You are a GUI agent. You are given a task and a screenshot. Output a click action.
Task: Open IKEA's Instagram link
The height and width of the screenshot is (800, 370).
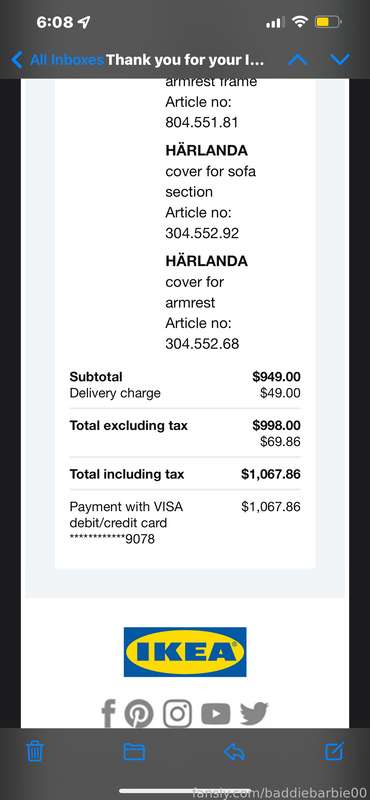[177, 713]
